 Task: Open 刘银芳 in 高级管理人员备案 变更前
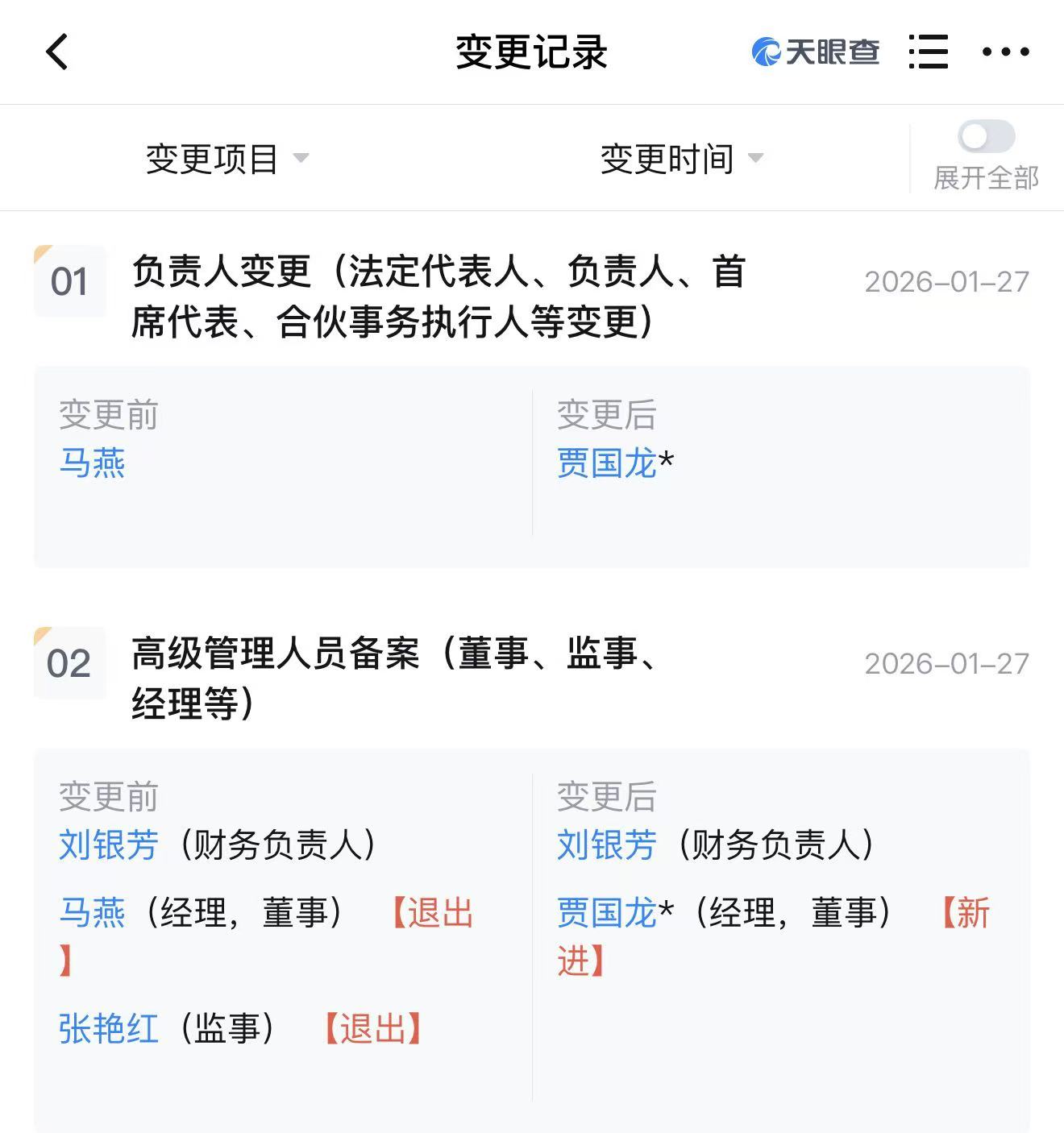pyautogui.click(x=109, y=845)
